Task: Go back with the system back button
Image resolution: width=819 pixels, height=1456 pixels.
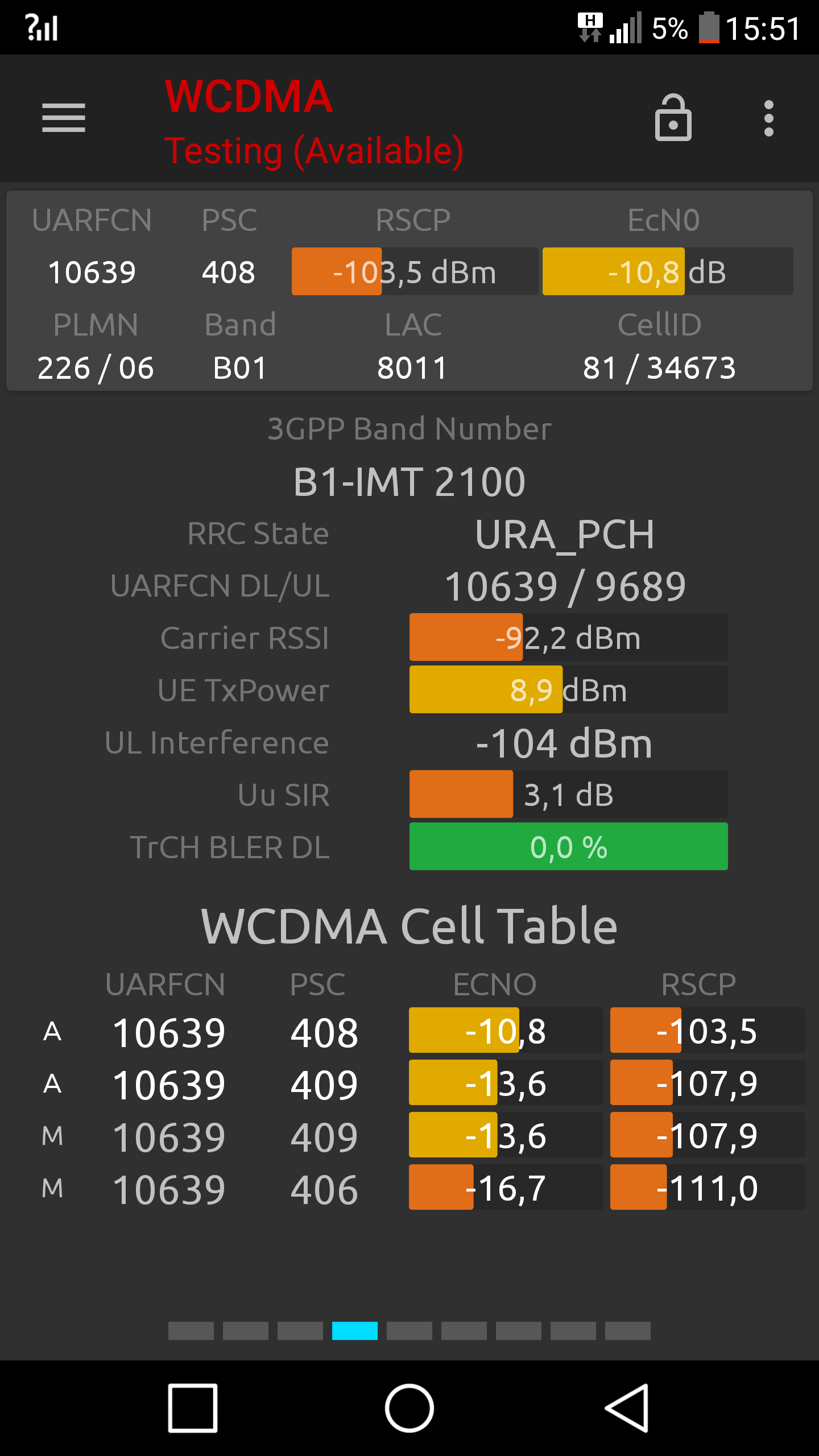Action: pos(627,1408)
